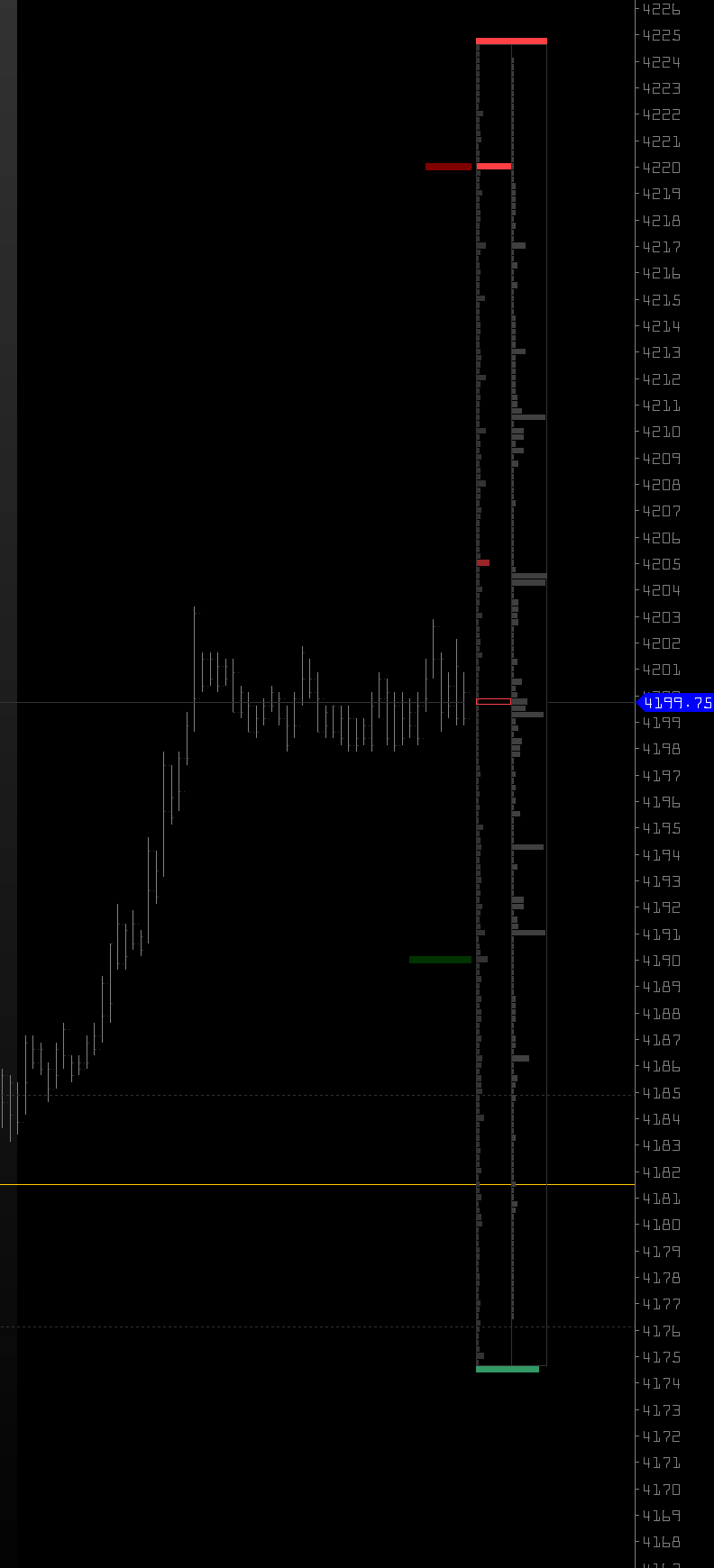Tap the red bar topping the ladder at 4225
This screenshot has height=1568, width=714.
tap(511, 41)
